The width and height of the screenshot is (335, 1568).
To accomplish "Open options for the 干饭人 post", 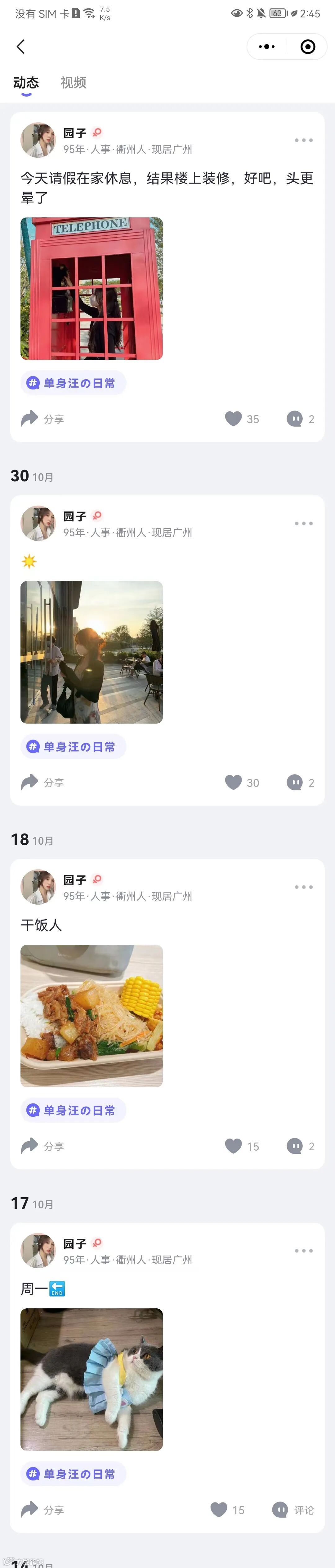I will (303, 887).
